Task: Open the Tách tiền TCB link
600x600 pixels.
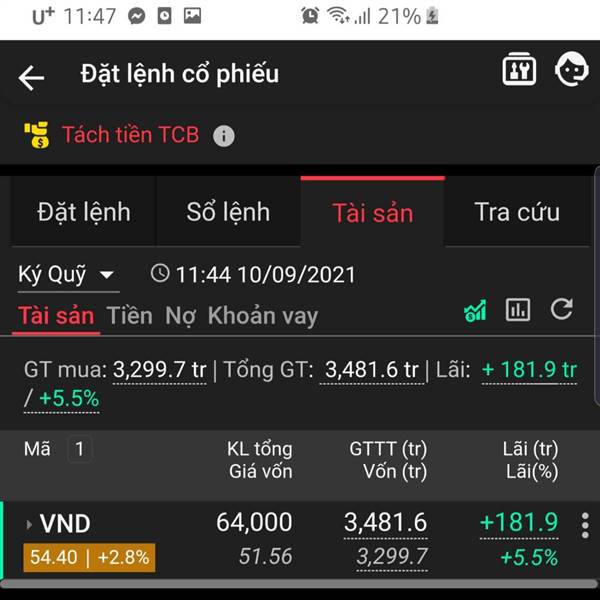Action: click(130, 135)
